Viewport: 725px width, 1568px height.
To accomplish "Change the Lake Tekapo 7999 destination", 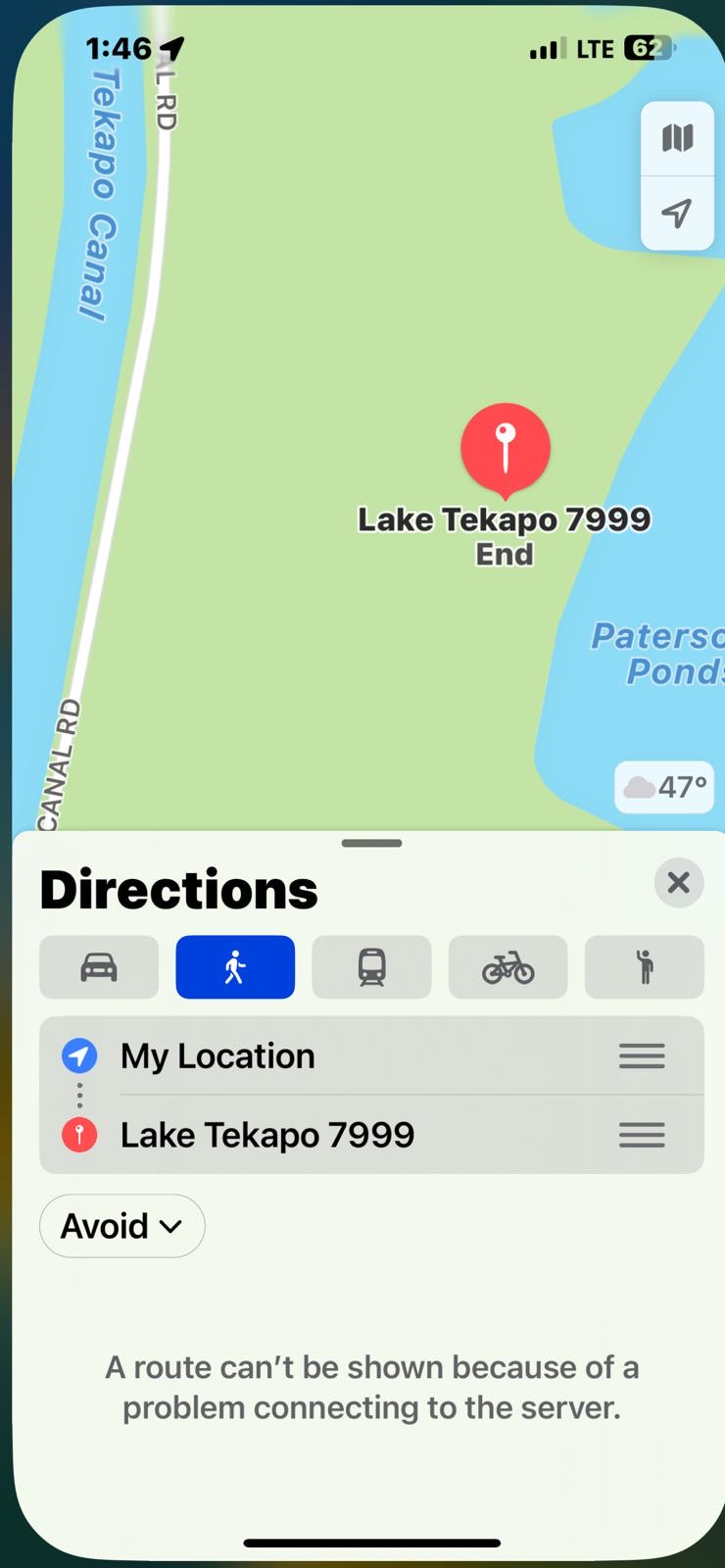I will click(371, 1135).
